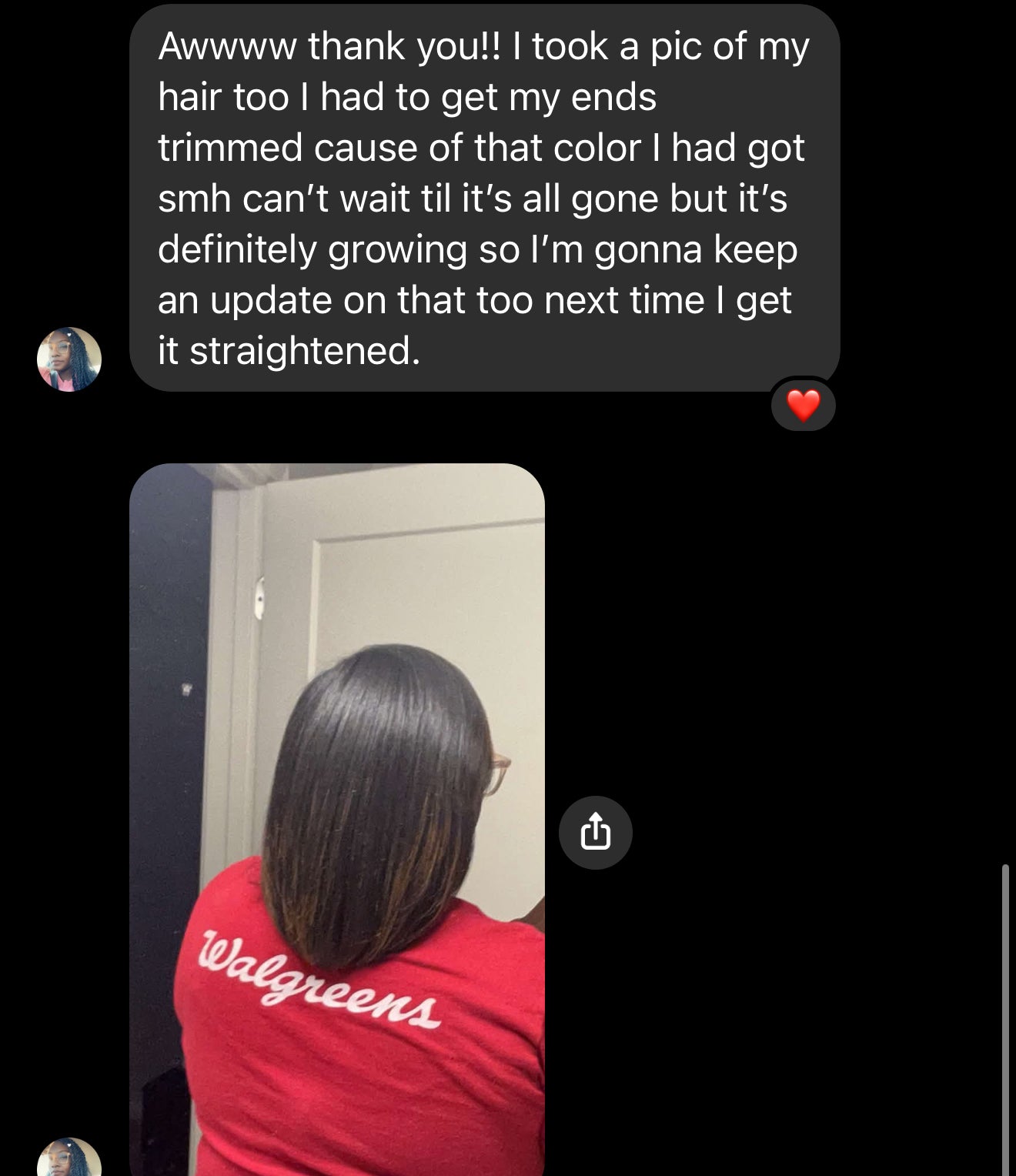Open the Walgreens shirt hair photo

pyautogui.click(x=337, y=819)
